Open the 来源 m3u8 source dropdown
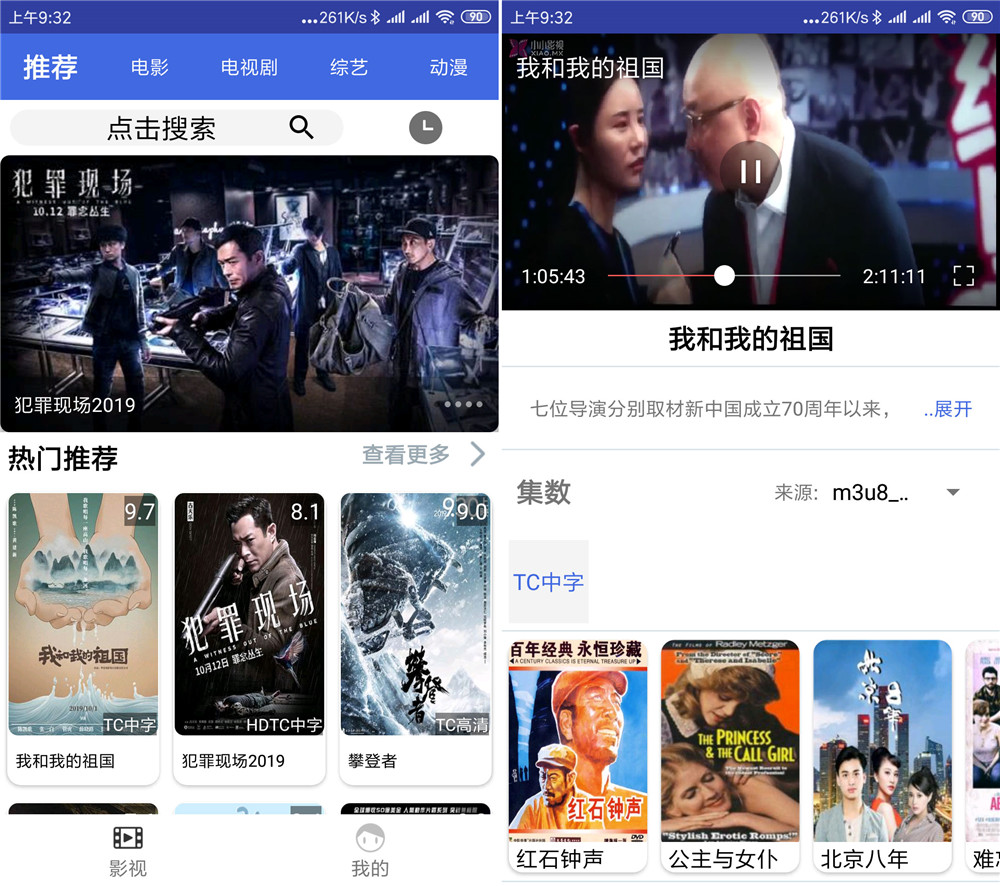 893,492
